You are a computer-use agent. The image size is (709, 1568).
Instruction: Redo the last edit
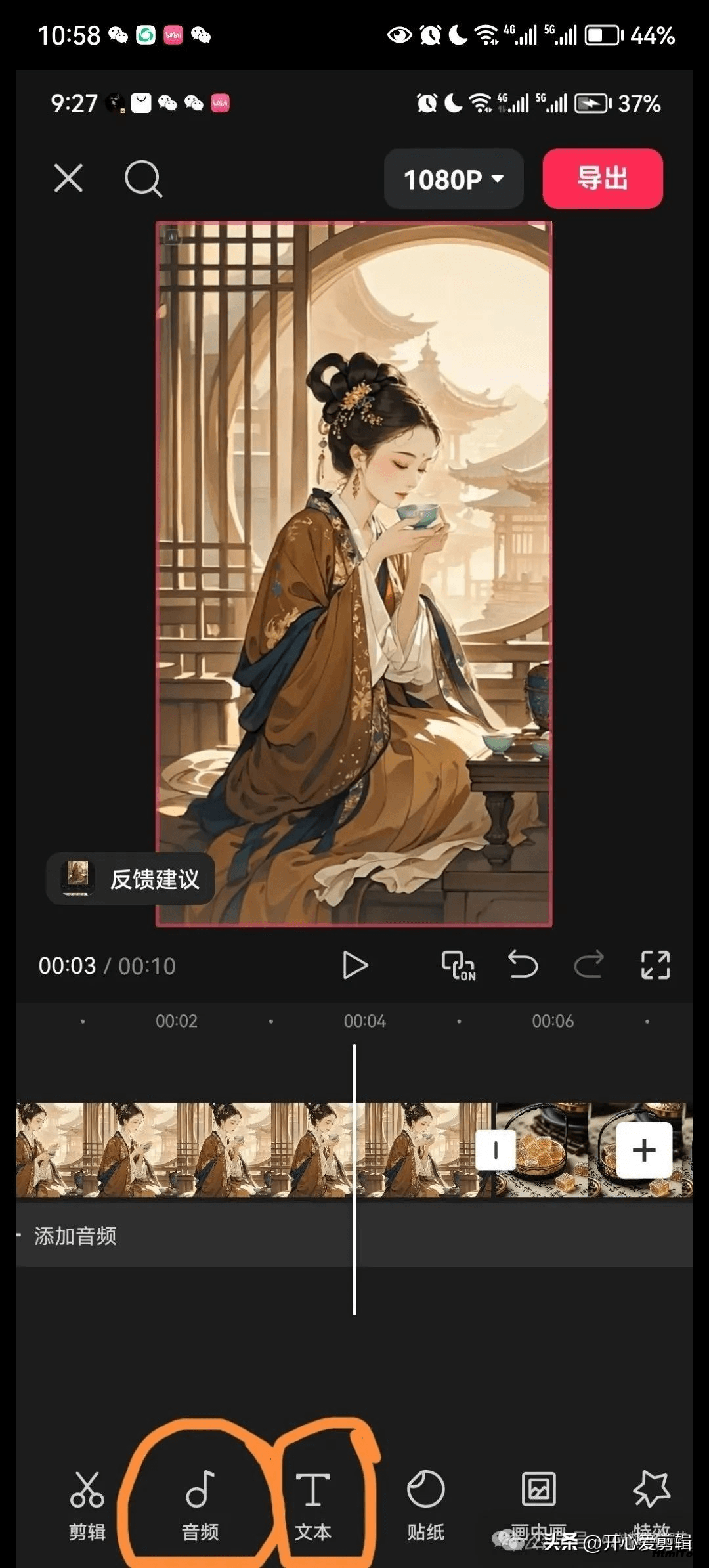(x=588, y=965)
